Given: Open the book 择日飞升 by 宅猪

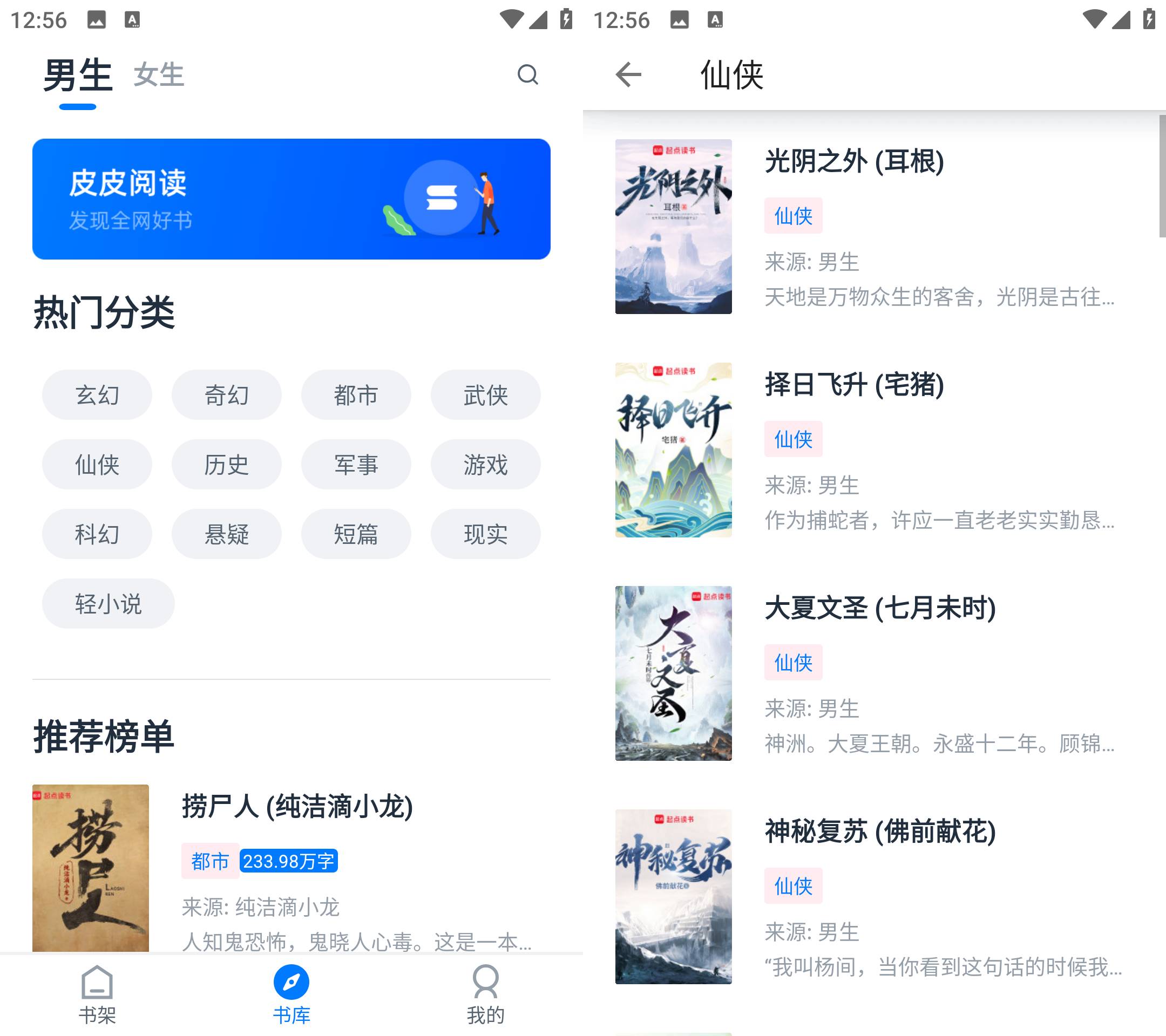Looking at the screenshot, I should (854, 385).
